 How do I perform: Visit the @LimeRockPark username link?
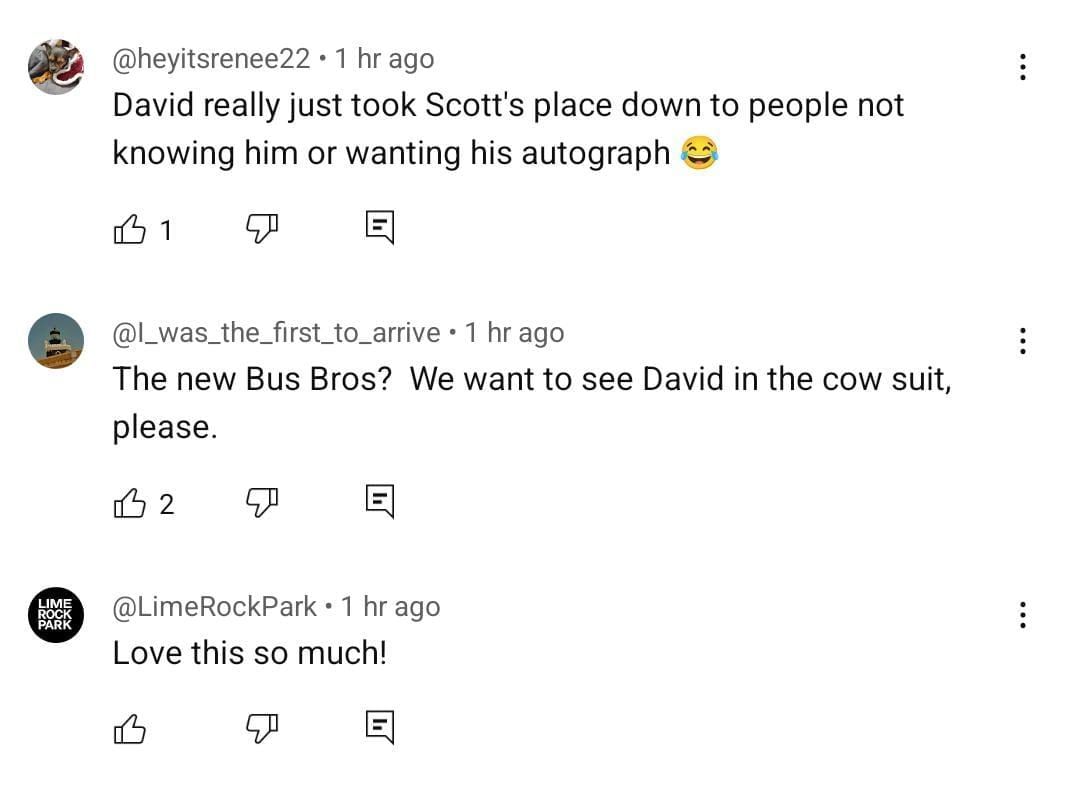point(214,607)
